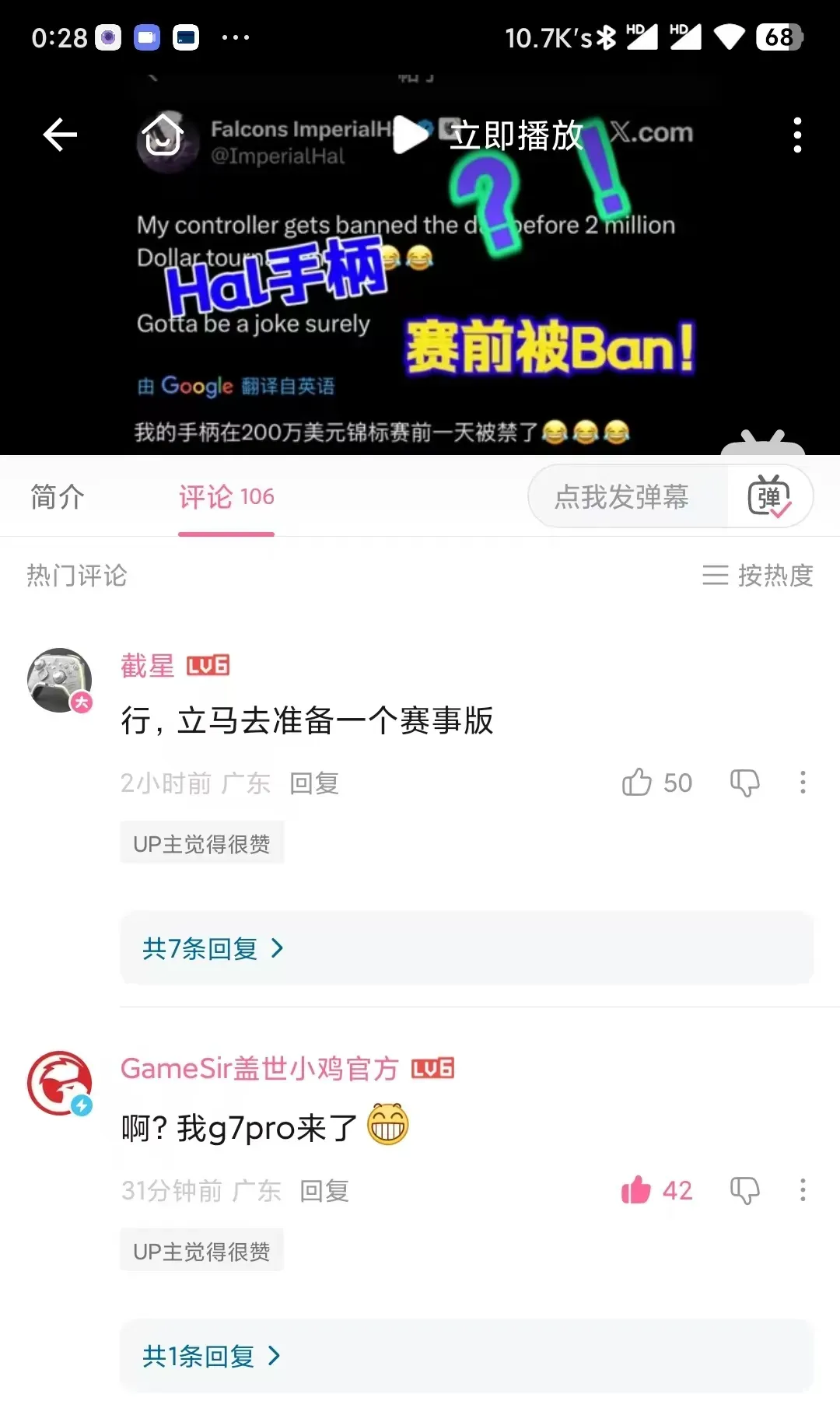Expand 共7条回复 replies
This screenshot has height=1408, width=840.
[213, 948]
